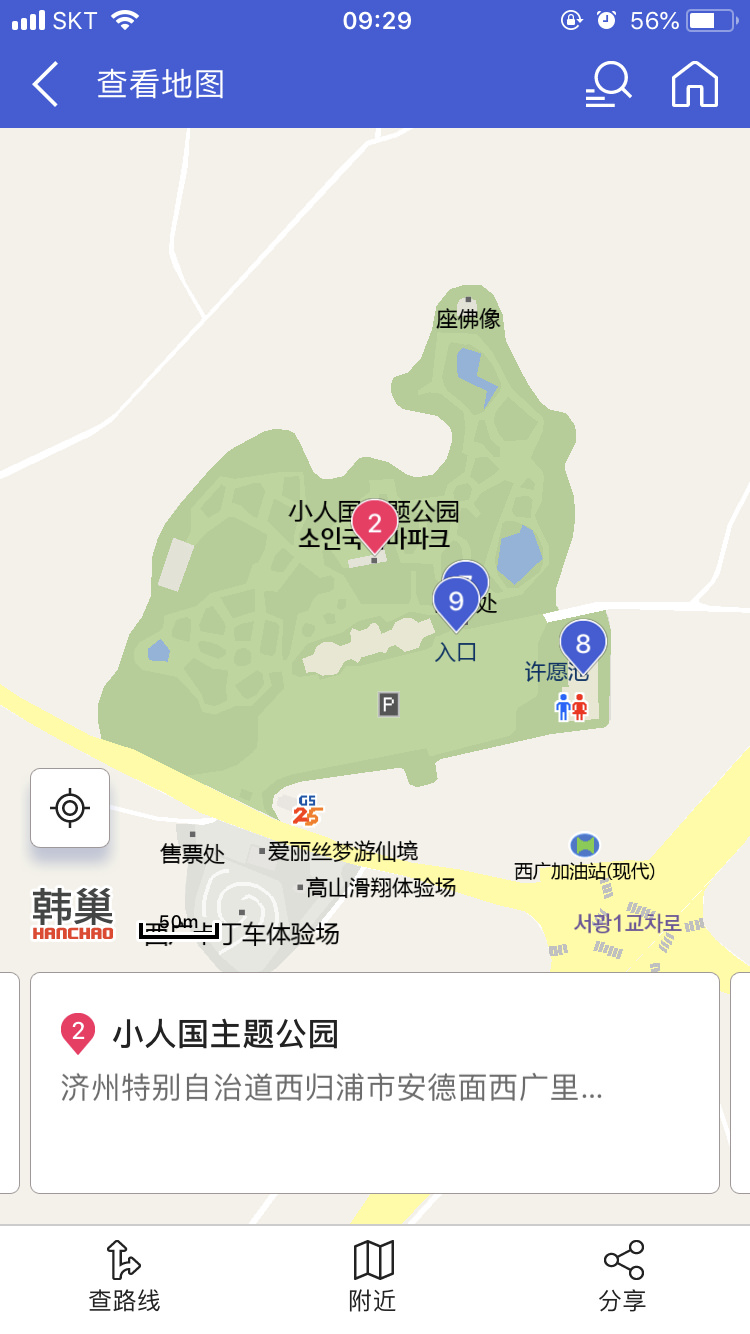Return to the home page icon

695,84
